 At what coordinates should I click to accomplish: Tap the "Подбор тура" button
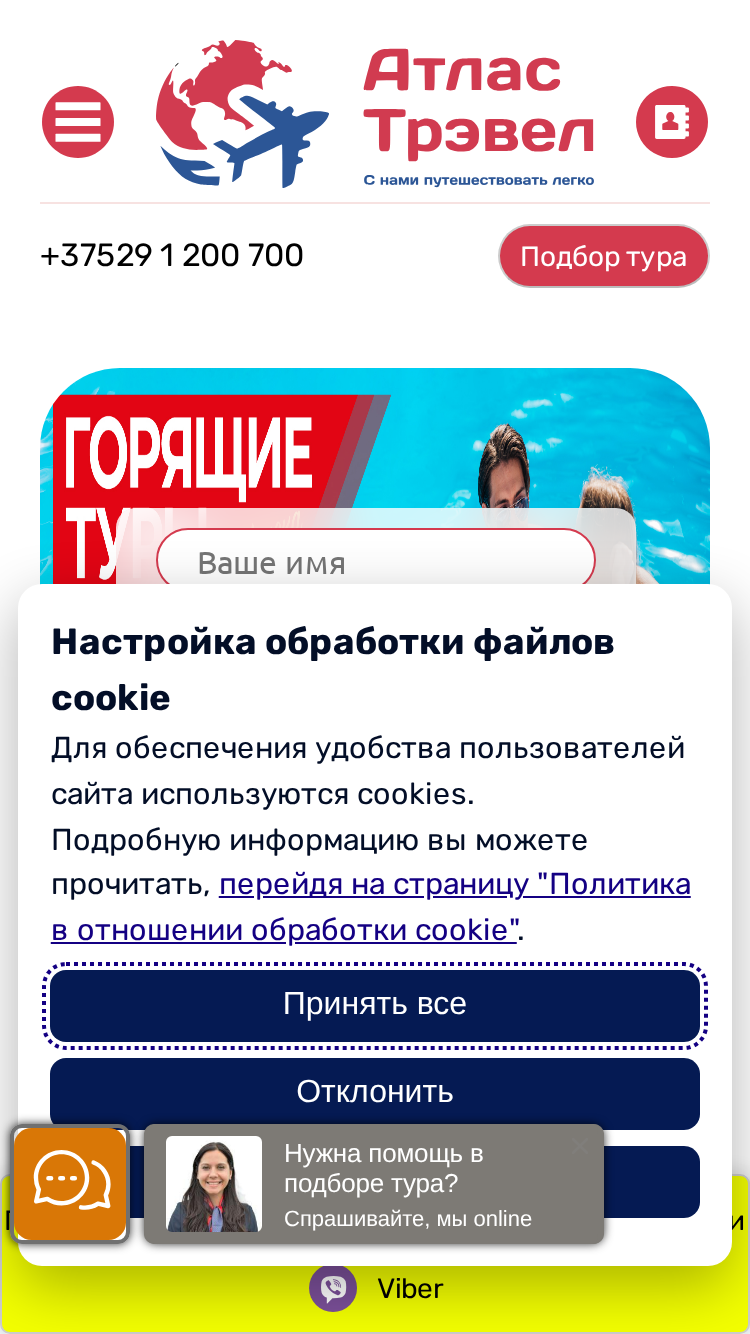604,256
